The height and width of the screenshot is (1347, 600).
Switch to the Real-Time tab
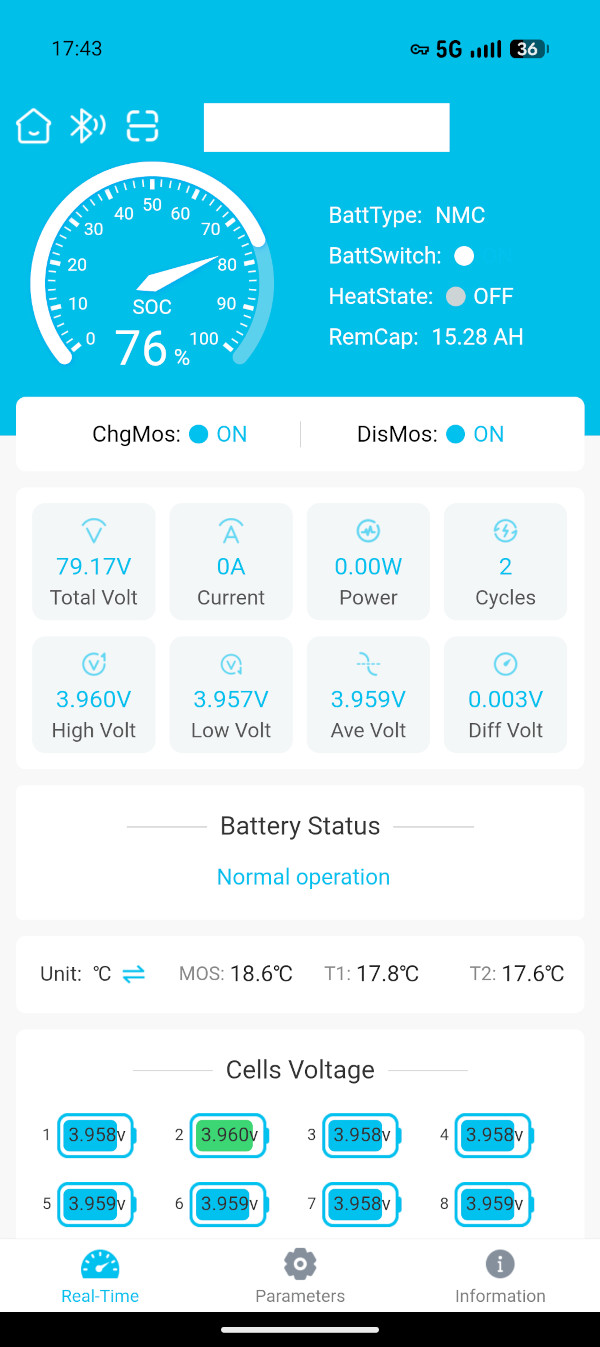(x=100, y=1277)
